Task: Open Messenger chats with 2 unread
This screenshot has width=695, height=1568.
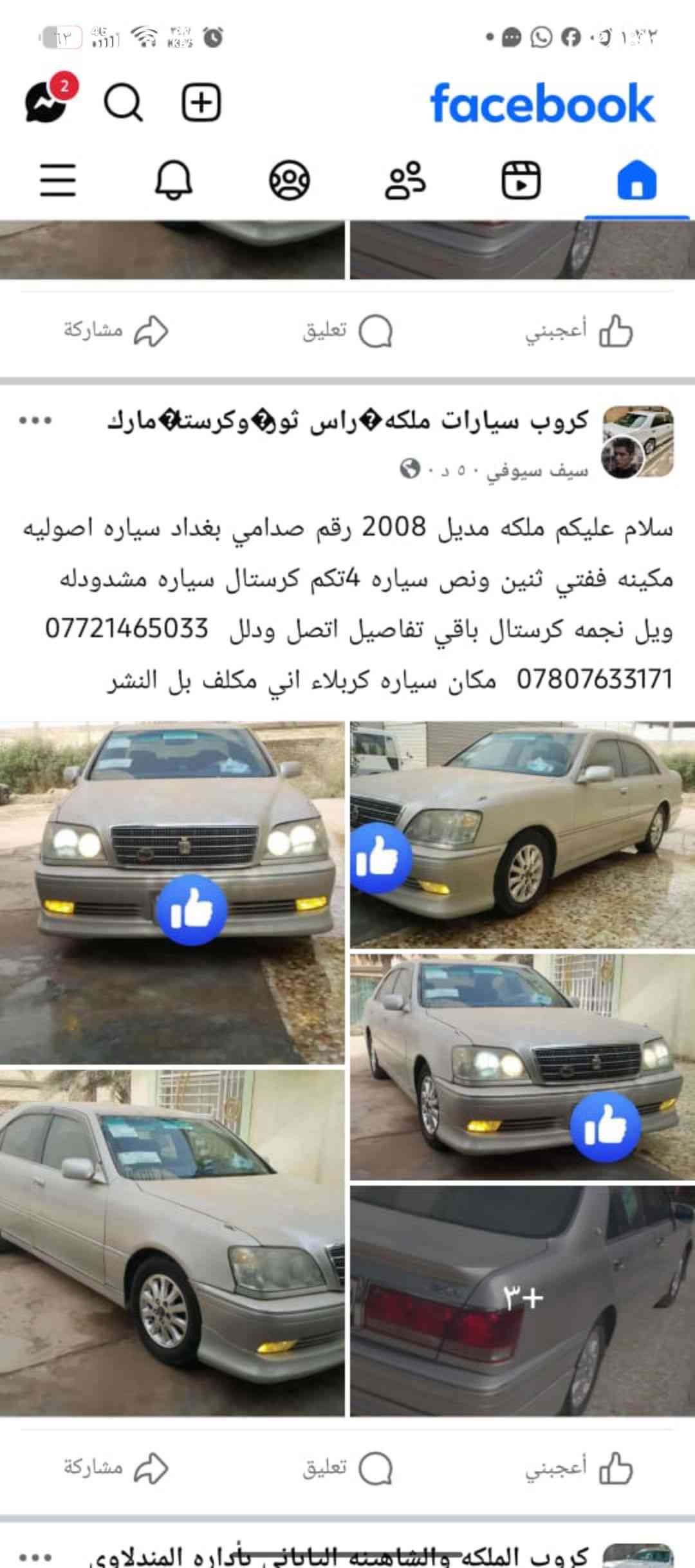Action: click(x=48, y=102)
